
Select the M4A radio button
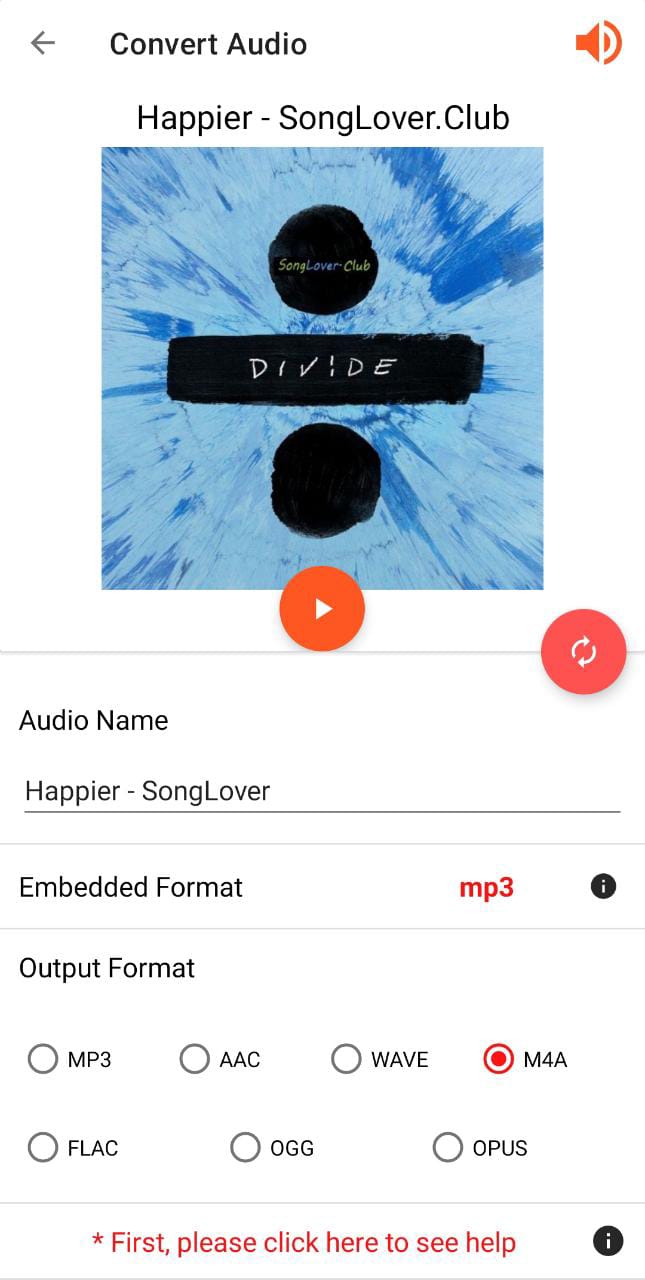coord(498,1059)
